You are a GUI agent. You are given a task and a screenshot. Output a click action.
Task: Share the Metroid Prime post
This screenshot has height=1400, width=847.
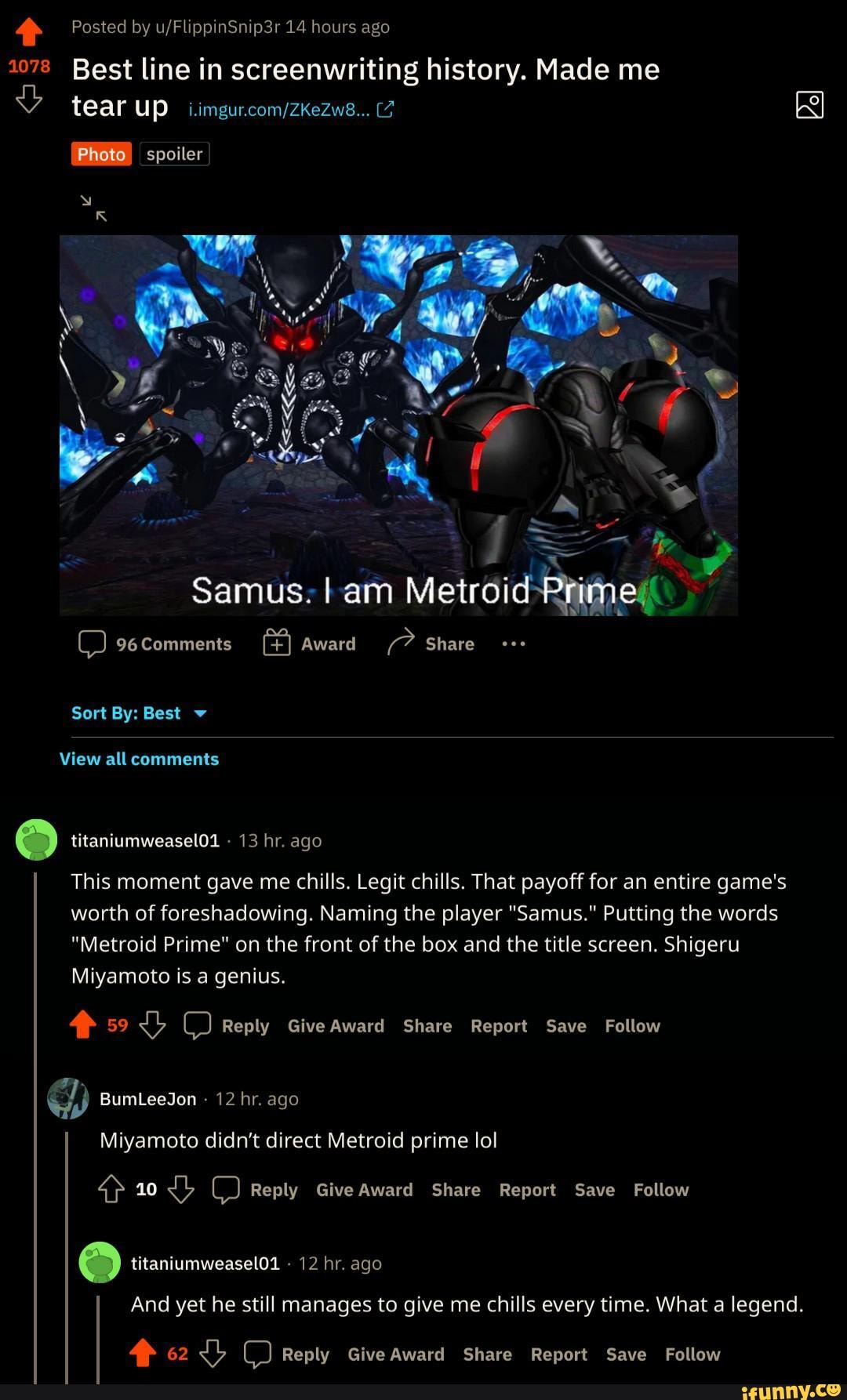pos(431,644)
